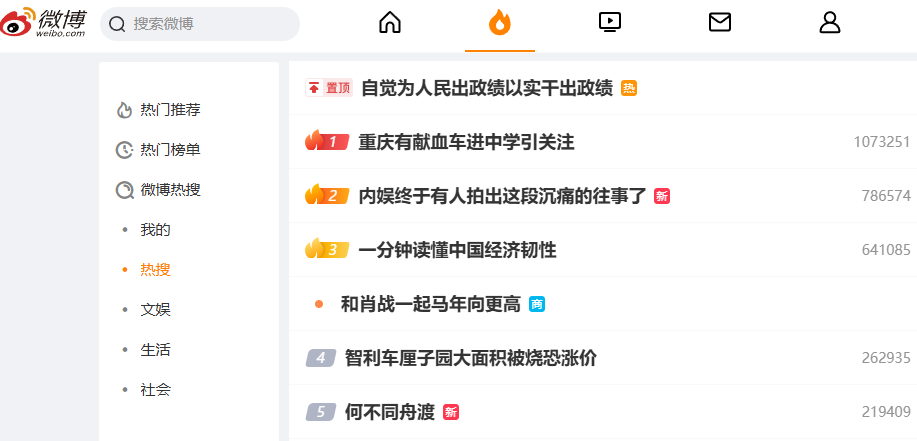Image resolution: width=917 pixels, height=441 pixels.
Task: Go to the home tab
Action: pos(390,23)
